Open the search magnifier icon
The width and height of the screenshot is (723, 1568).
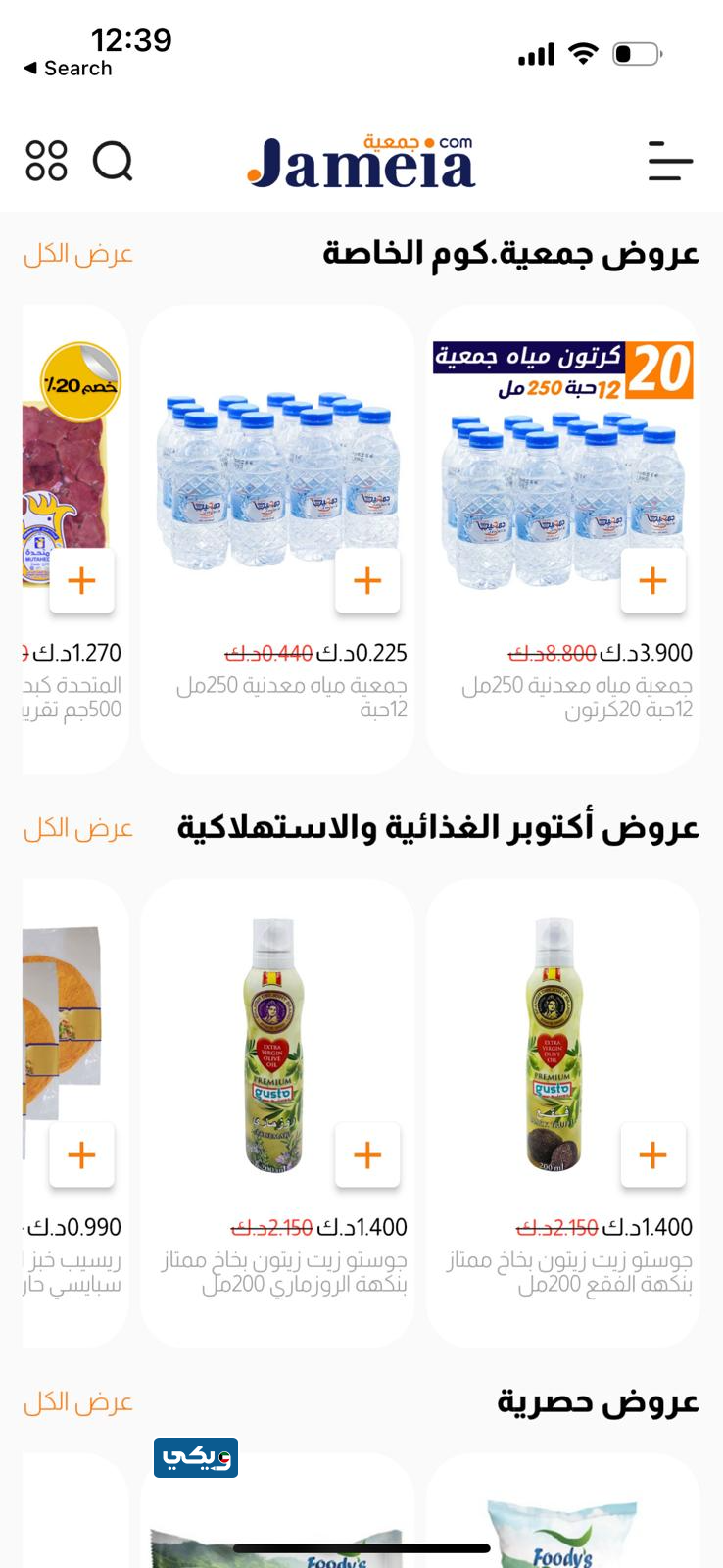pyautogui.click(x=113, y=161)
